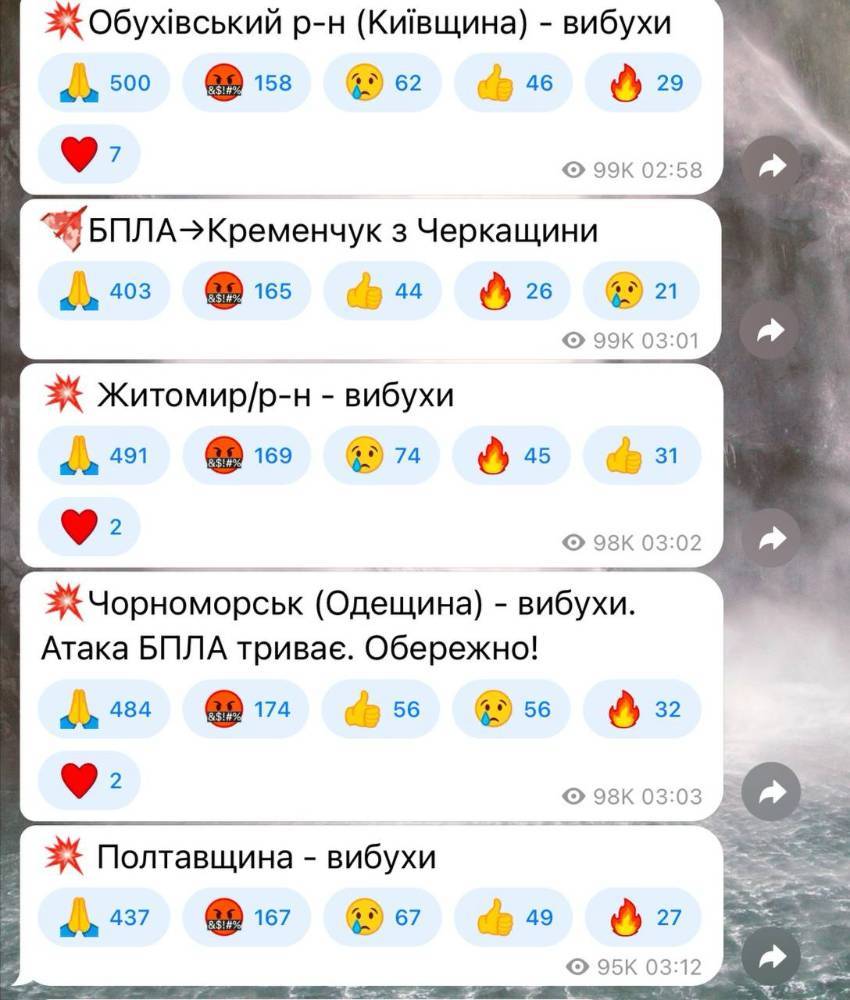
Task: Add praying hands reaction showing 484
Action: [104, 710]
